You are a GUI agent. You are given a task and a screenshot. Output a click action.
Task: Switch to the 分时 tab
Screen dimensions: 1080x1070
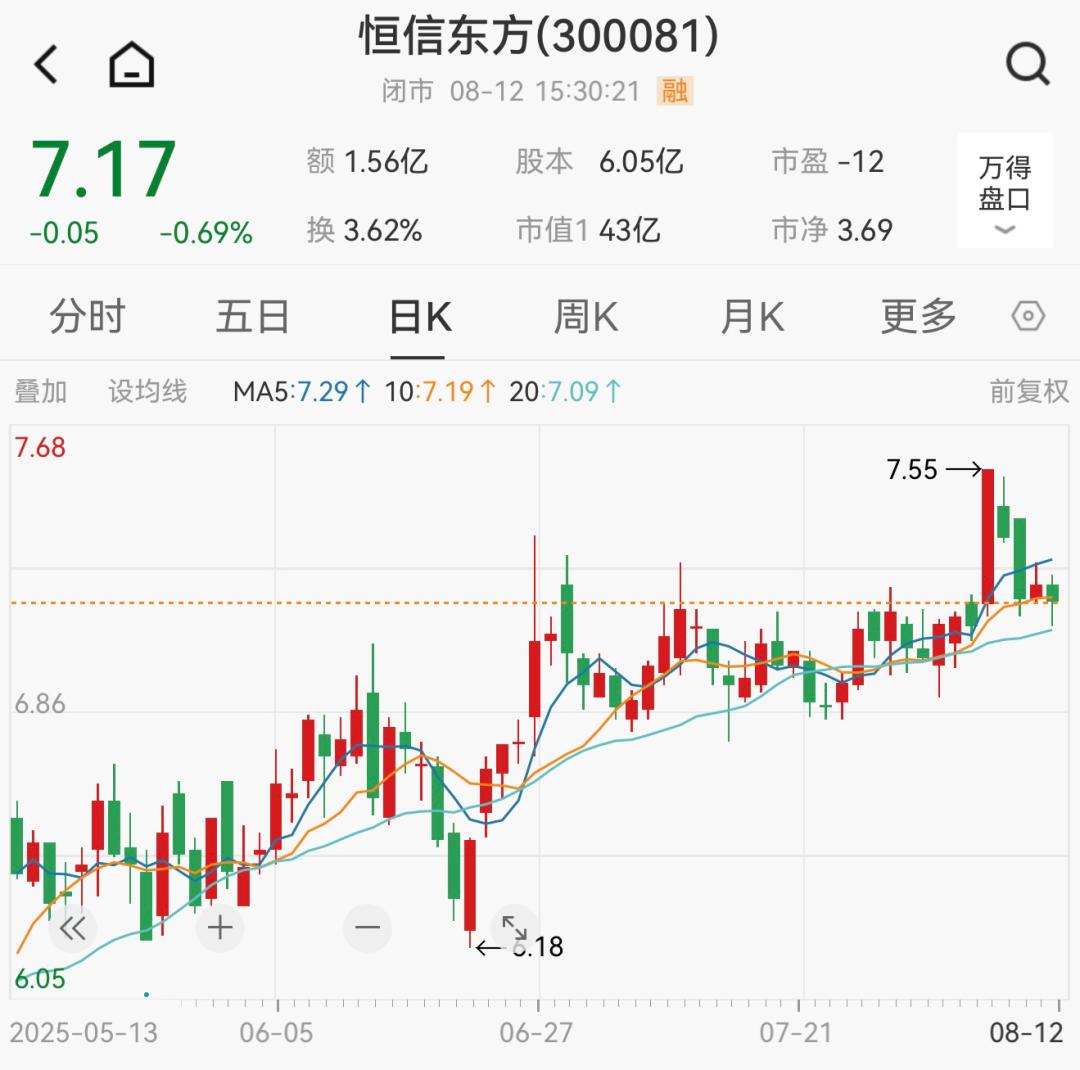(x=87, y=318)
